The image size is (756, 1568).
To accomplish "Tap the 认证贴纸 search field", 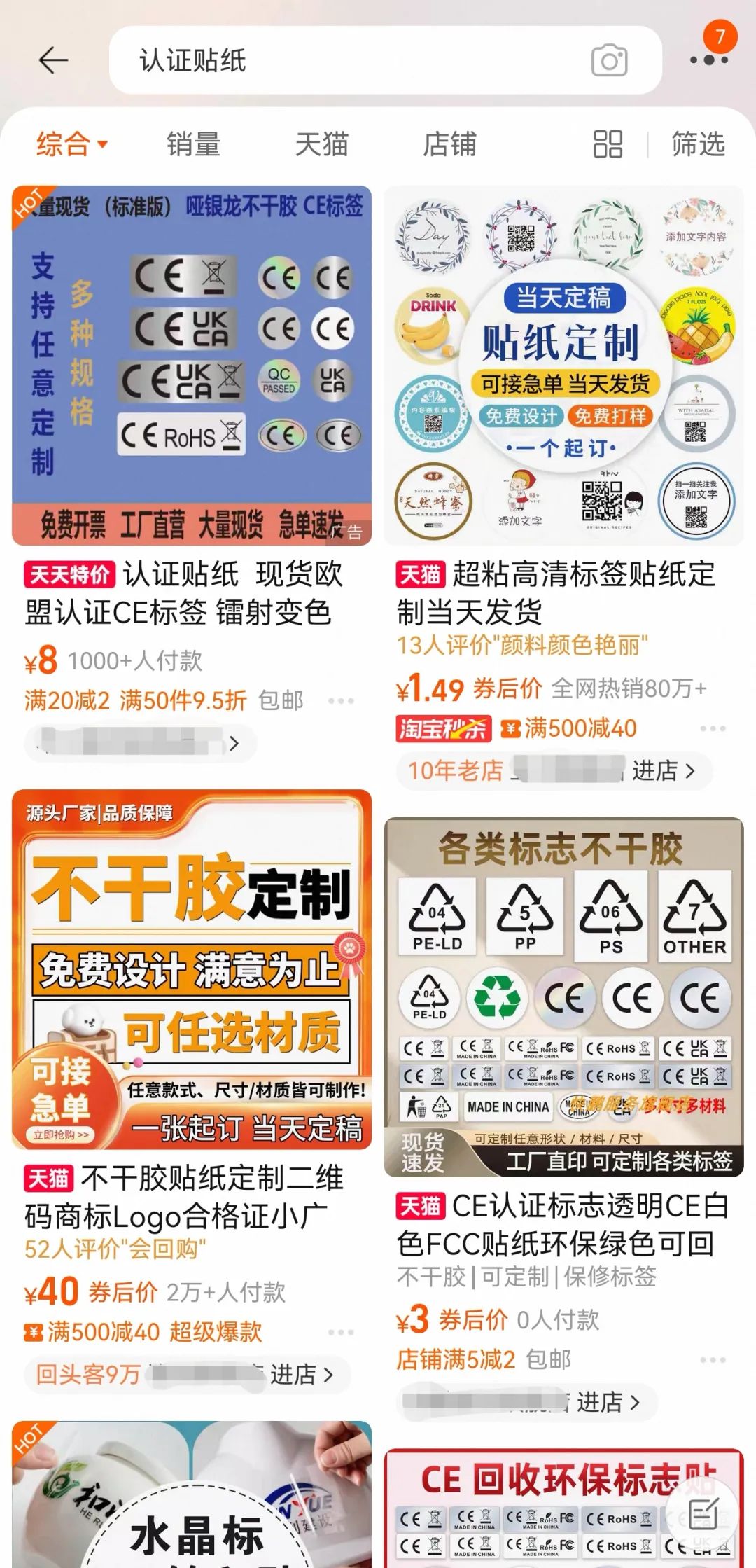I will (350, 60).
